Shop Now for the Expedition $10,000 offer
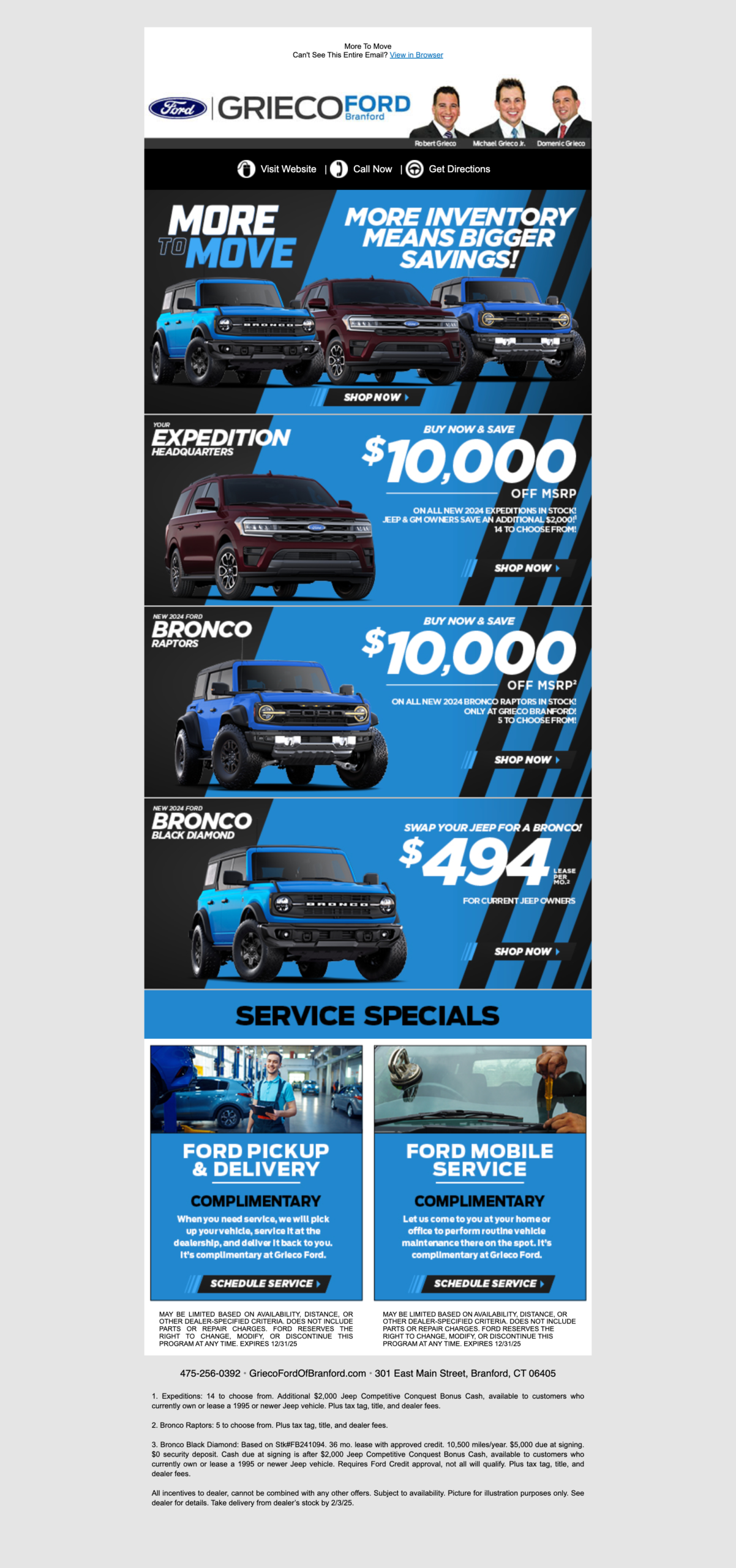This screenshot has height=1568, width=736. point(526,568)
